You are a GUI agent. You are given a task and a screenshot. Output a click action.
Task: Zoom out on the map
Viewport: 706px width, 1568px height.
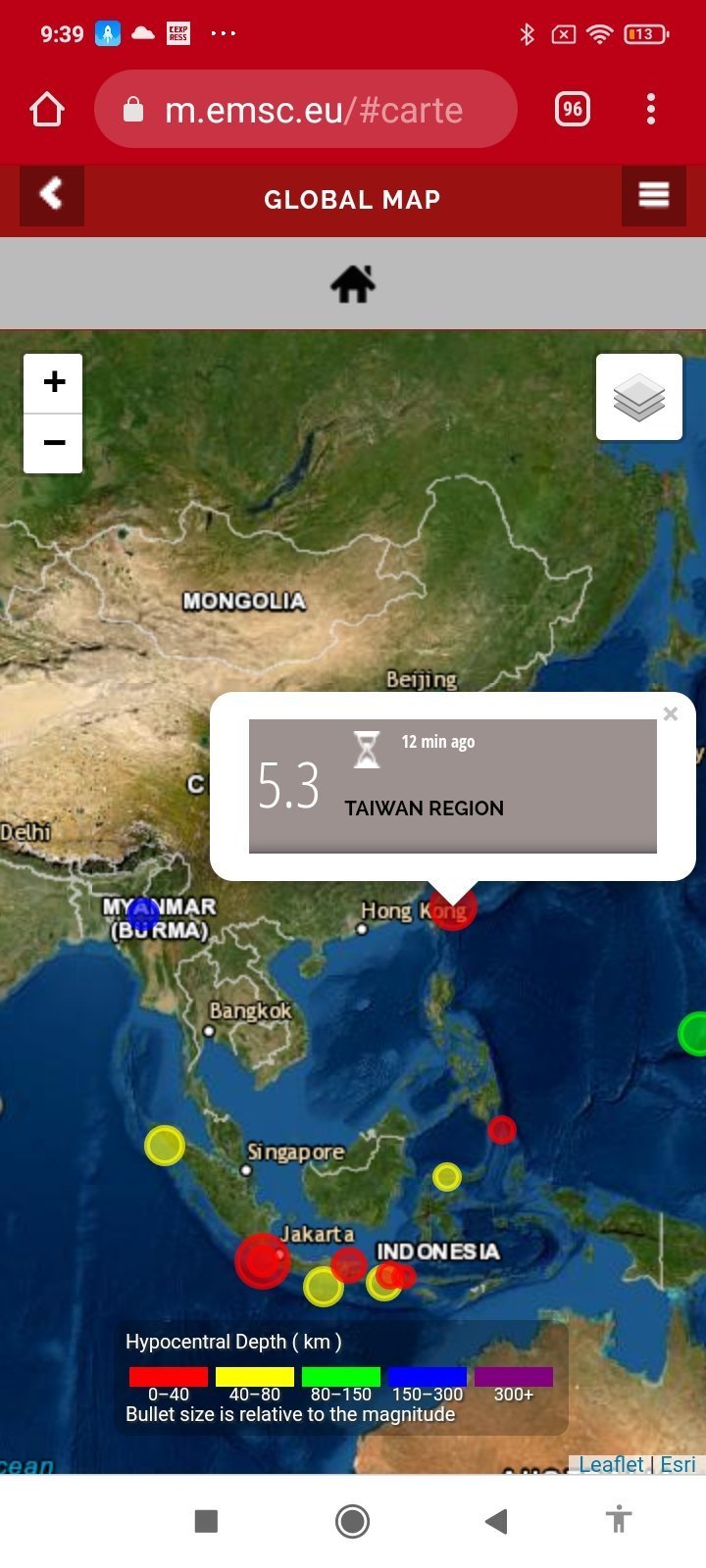pyautogui.click(x=54, y=443)
